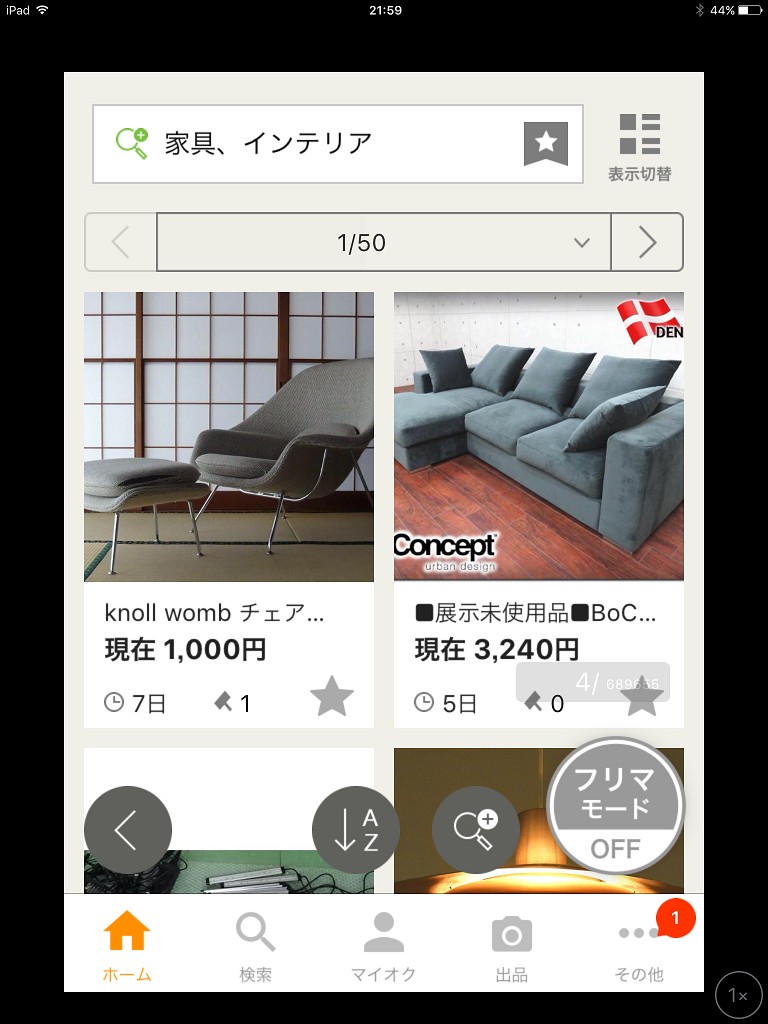The width and height of the screenshot is (768, 1024).
Task: Switch to the ホーム tab
Action: [x=127, y=946]
